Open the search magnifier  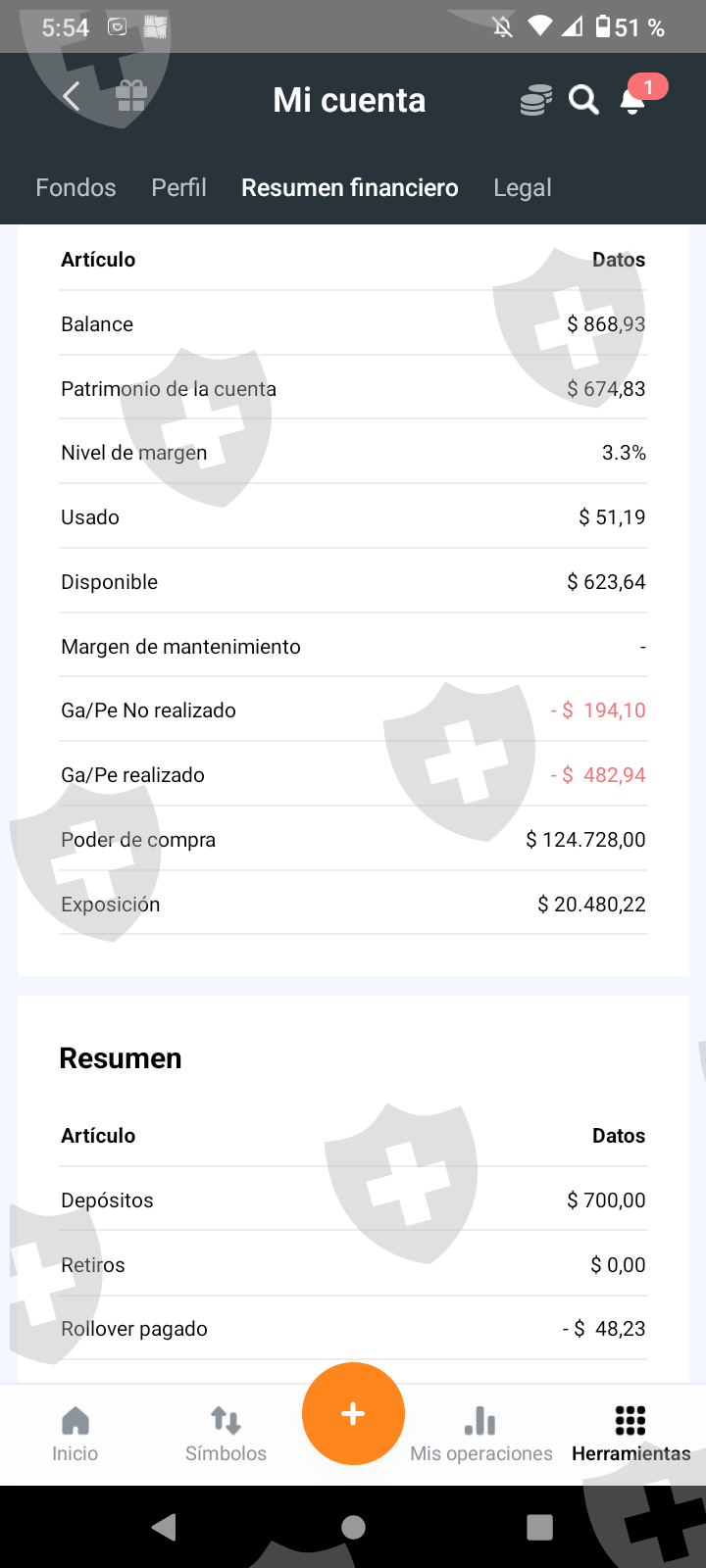tap(583, 100)
